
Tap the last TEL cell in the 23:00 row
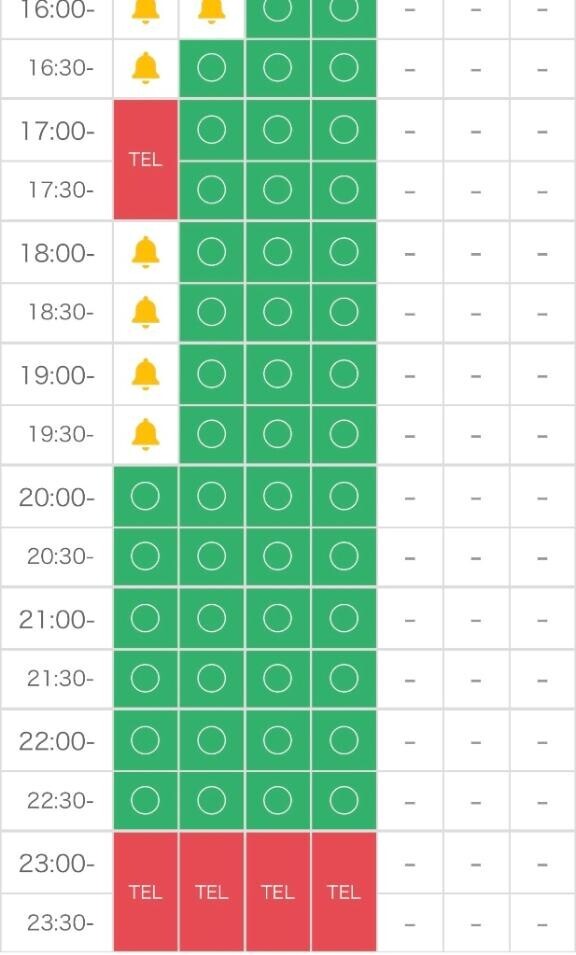click(x=343, y=892)
